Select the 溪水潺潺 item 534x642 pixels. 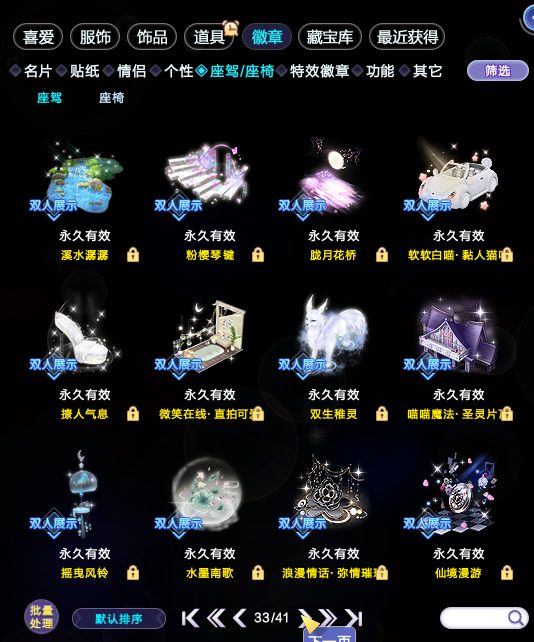pyautogui.click(x=84, y=201)
